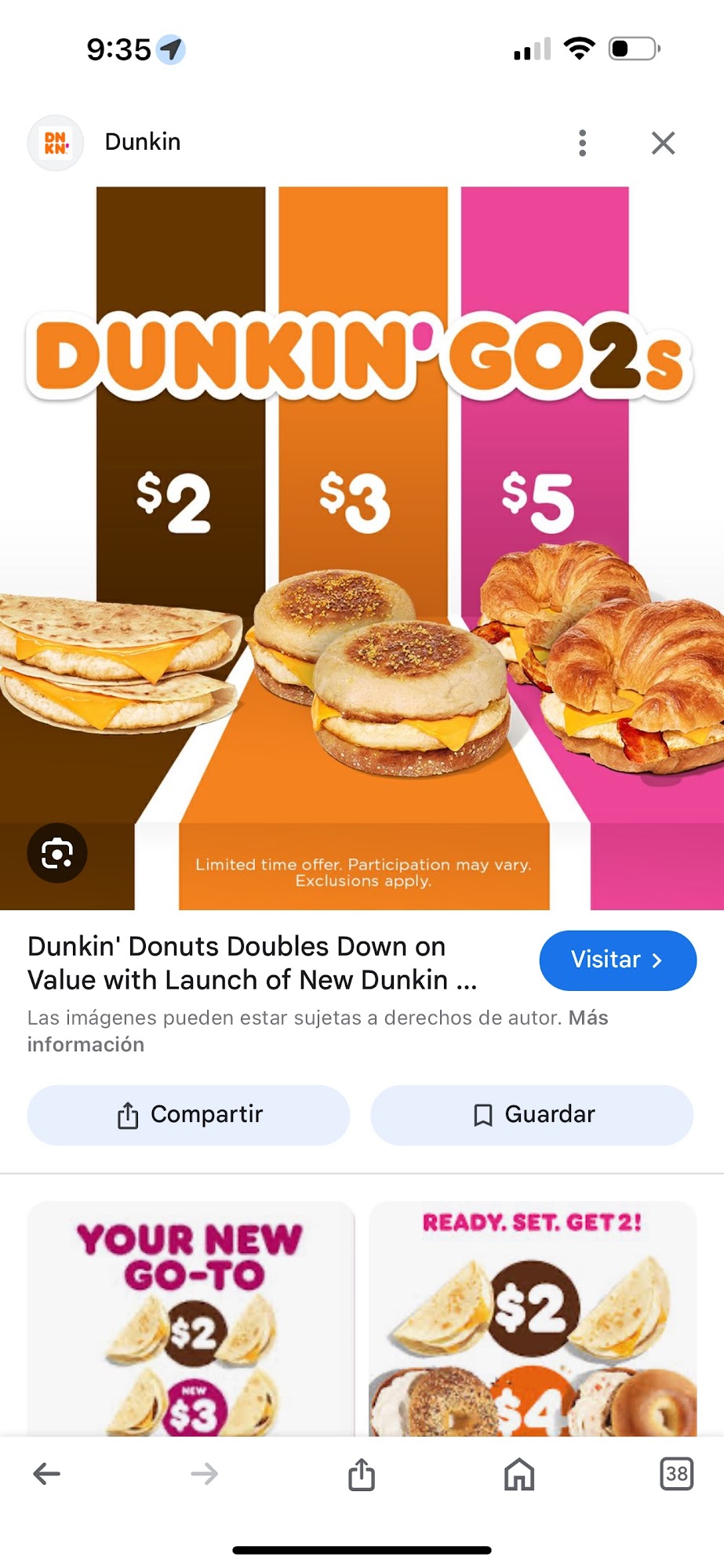Tap the Visitar button

coord(617,960)
